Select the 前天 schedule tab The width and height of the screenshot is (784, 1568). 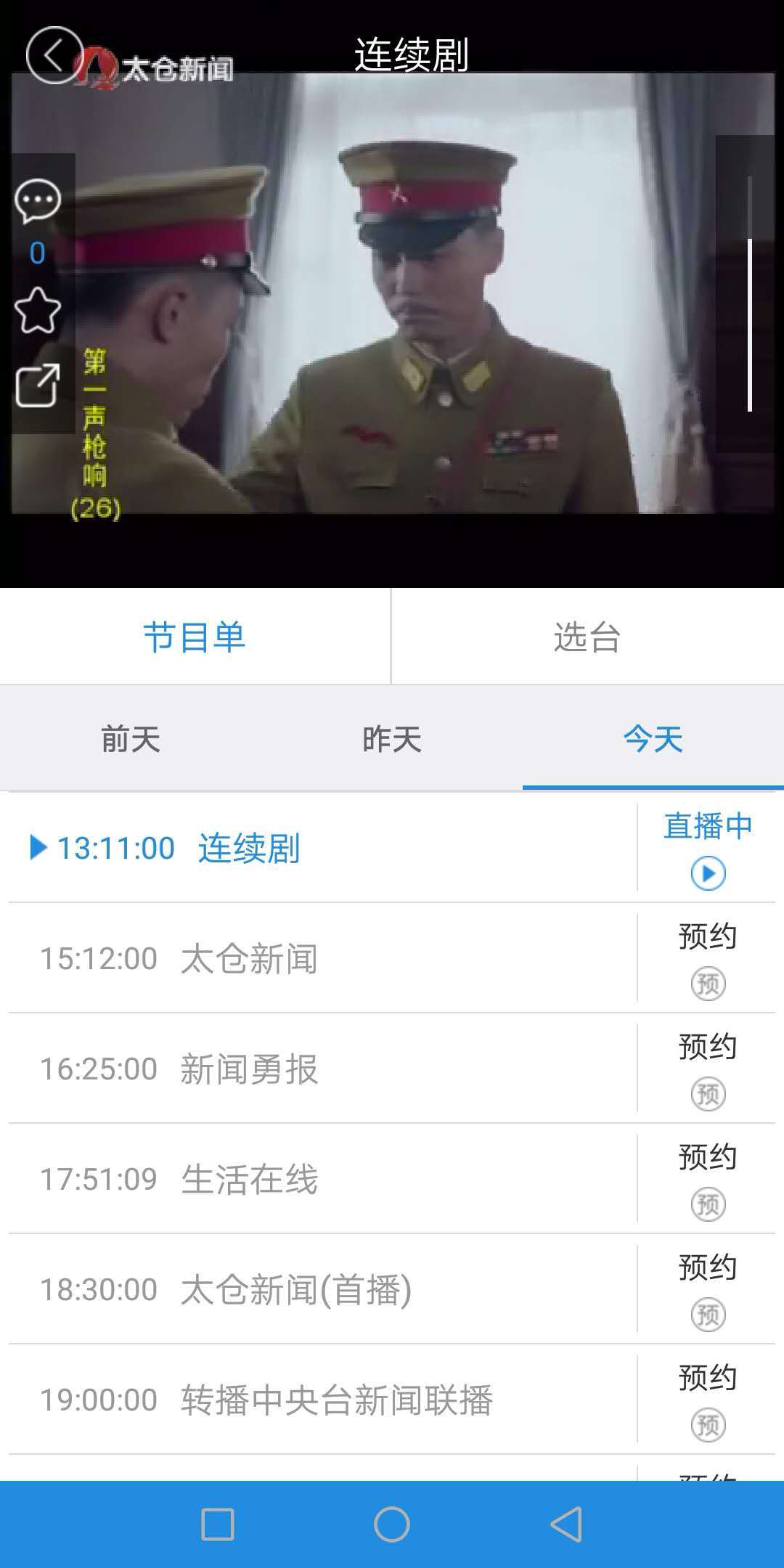(131, 738)
